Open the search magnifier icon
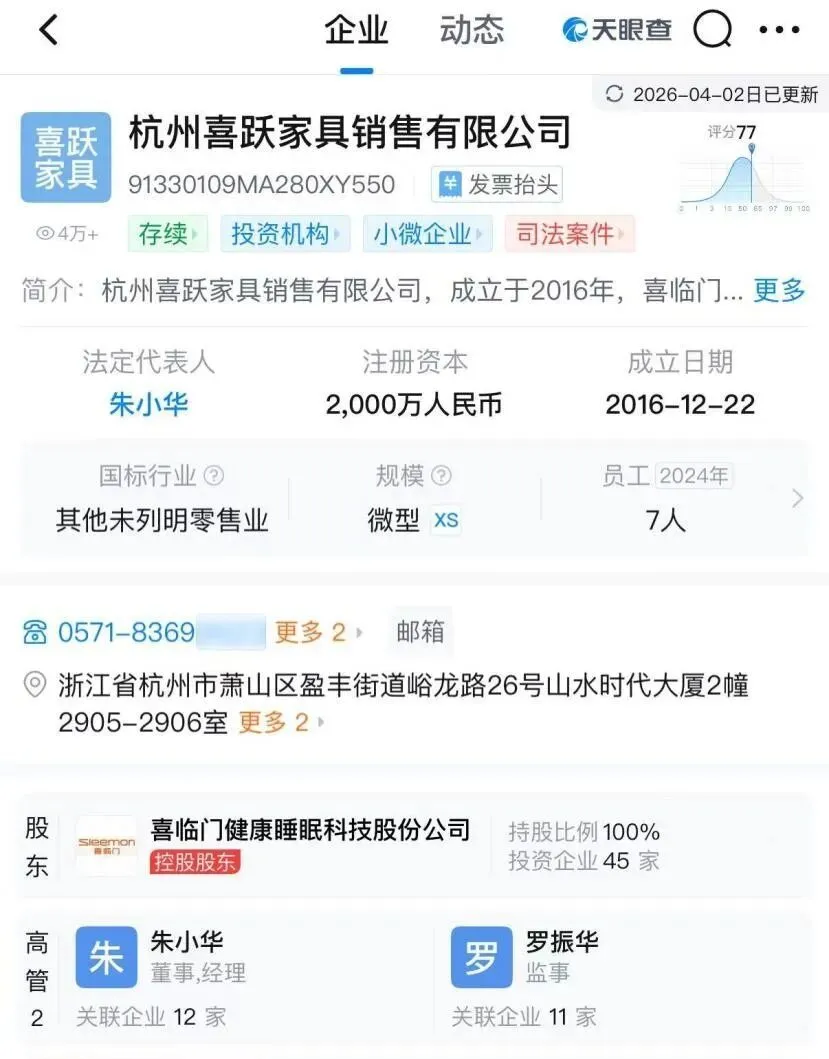 tap(712, 31)
